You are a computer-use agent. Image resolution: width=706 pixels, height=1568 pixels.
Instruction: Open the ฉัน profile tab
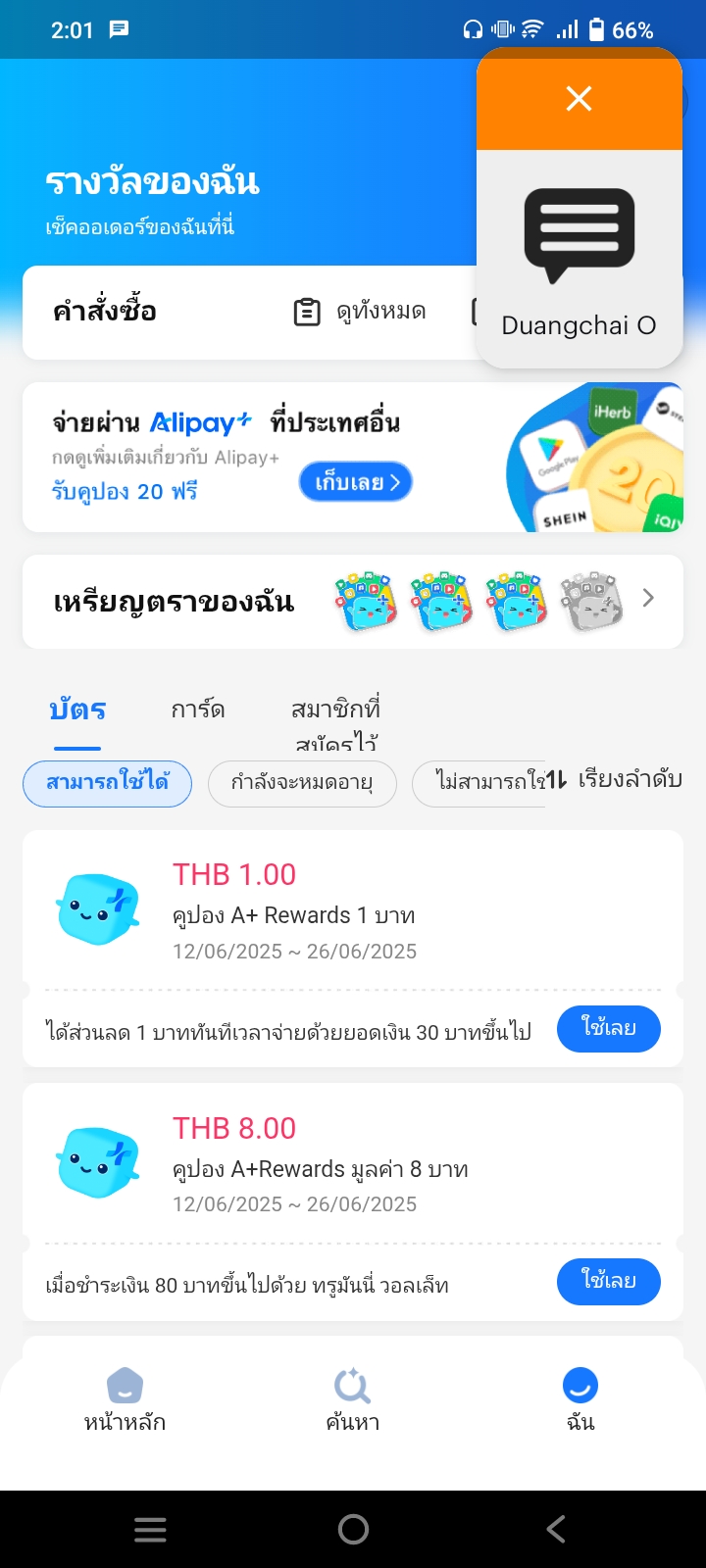tap(580, 1401)
